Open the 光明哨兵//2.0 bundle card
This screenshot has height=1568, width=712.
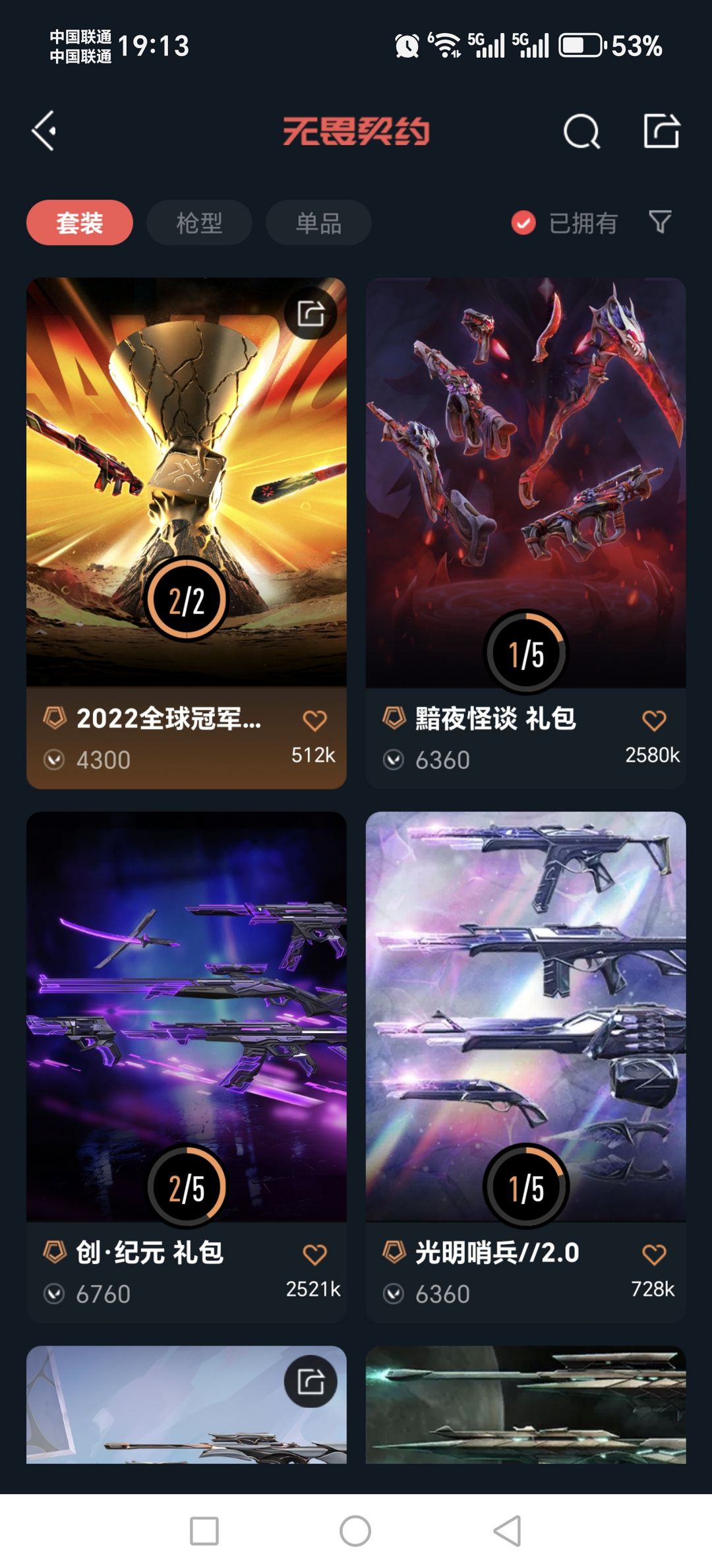(x=525, y=1016)
